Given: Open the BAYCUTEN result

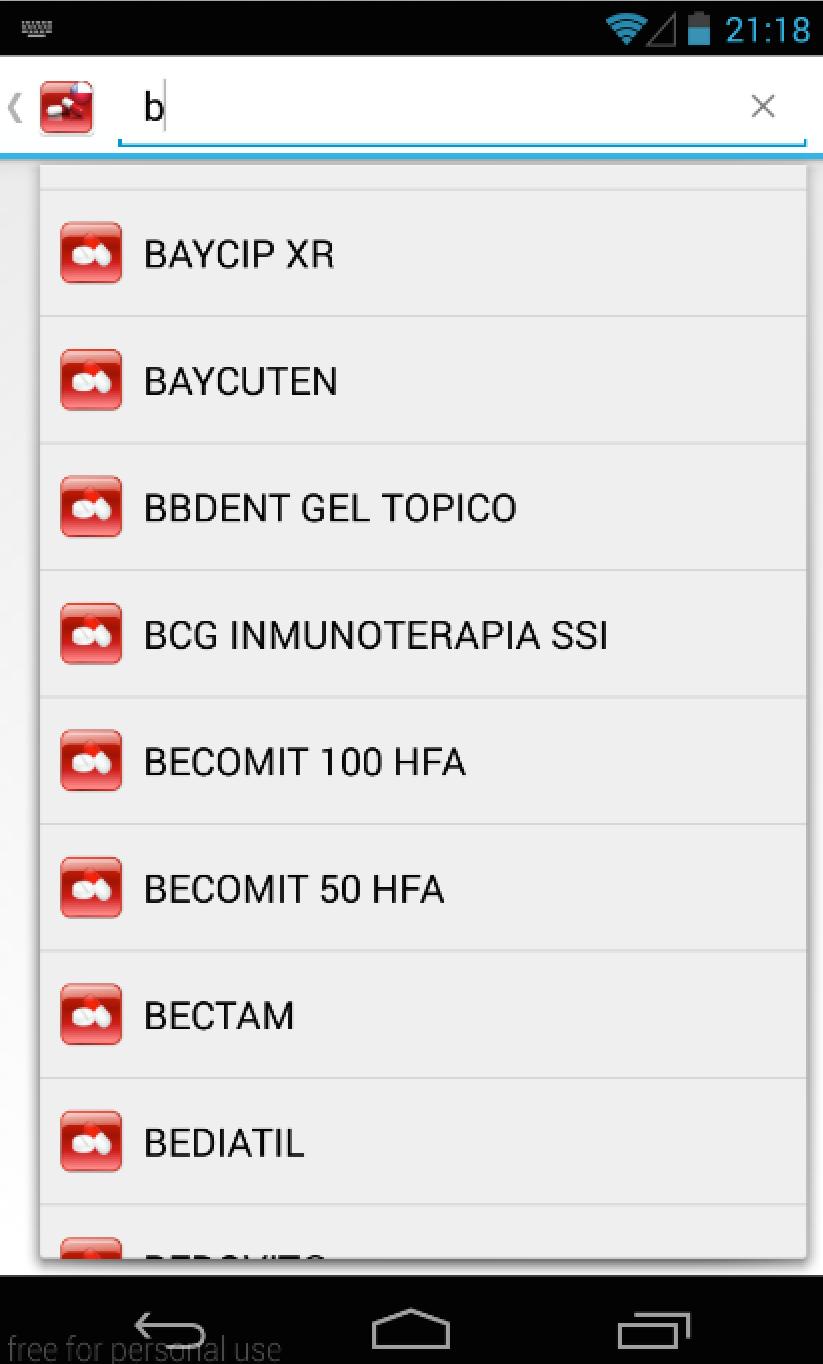Looking at the screenshot, I should tap(422, 381).
